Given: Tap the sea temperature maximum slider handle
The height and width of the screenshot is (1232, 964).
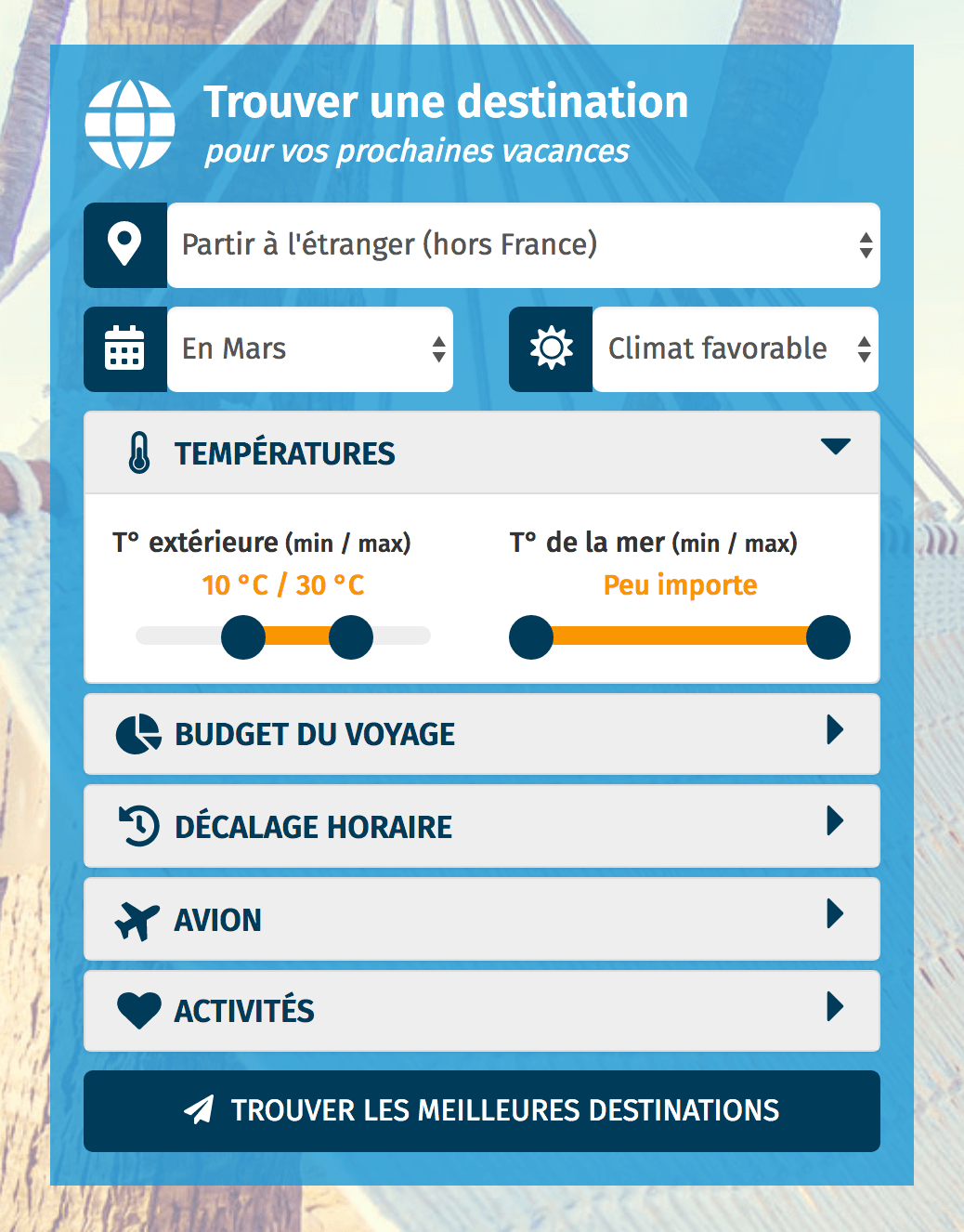Looking at the screenshot, I should [827, 637].
